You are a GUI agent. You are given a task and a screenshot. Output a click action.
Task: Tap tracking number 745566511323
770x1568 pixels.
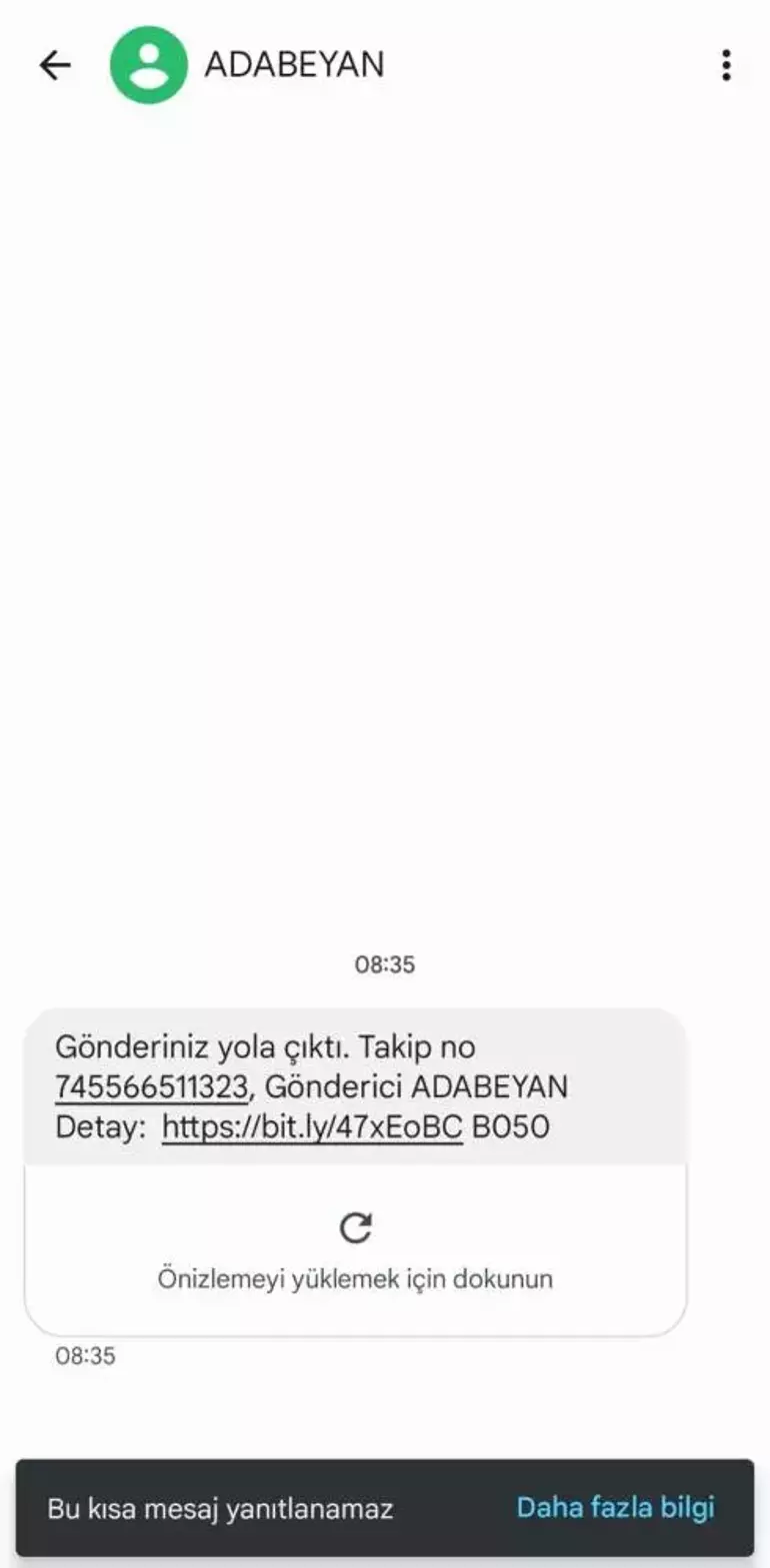coord(151,1087)
